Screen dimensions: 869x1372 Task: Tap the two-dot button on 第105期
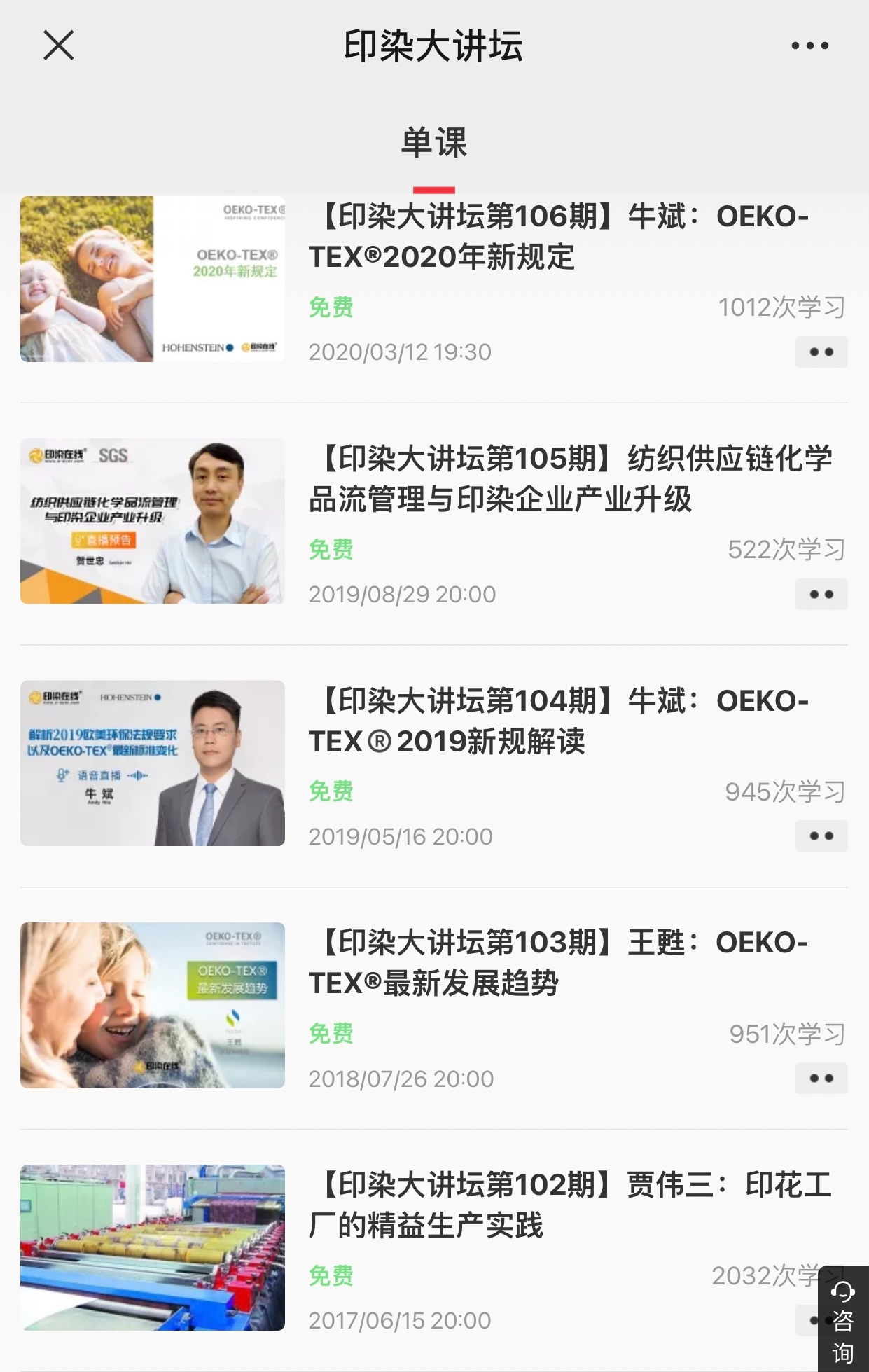pyautogui.click(x=821, y=595)
